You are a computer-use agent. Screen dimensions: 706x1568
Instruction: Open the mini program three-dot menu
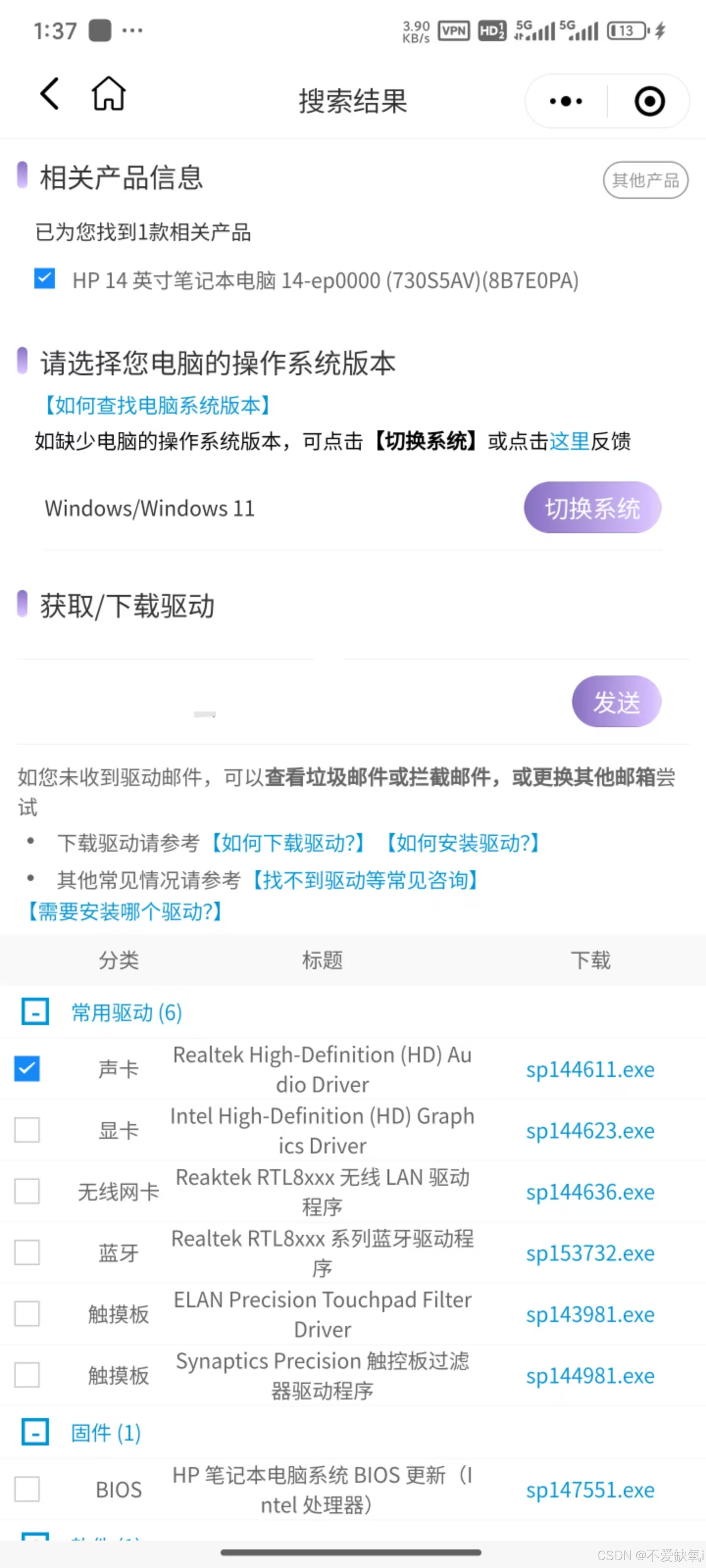pyautogui.click(x=566, y=101)
